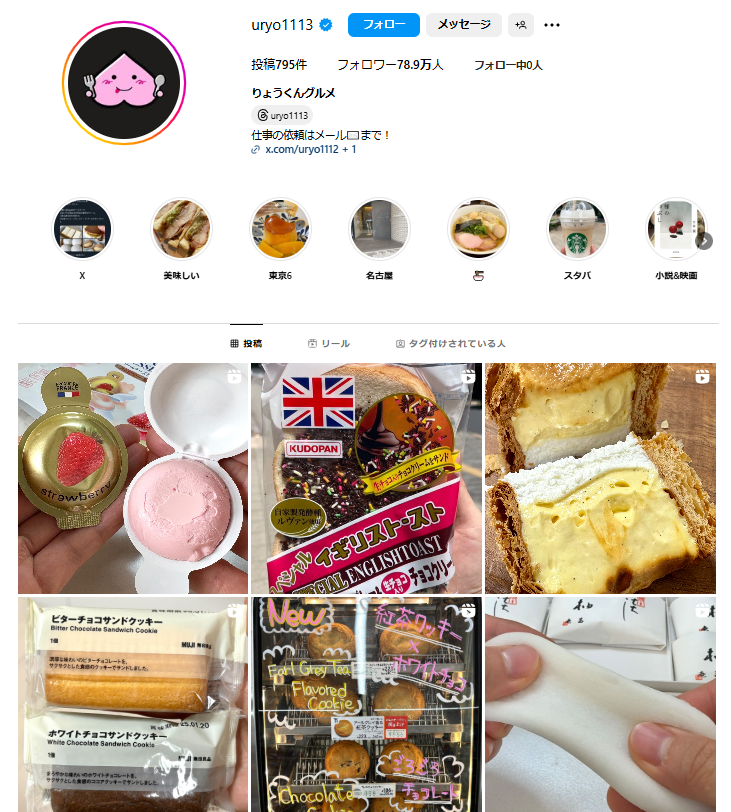Show more highlights with the right arrow
Screen dimensions: 731x812
coord(704,240)
